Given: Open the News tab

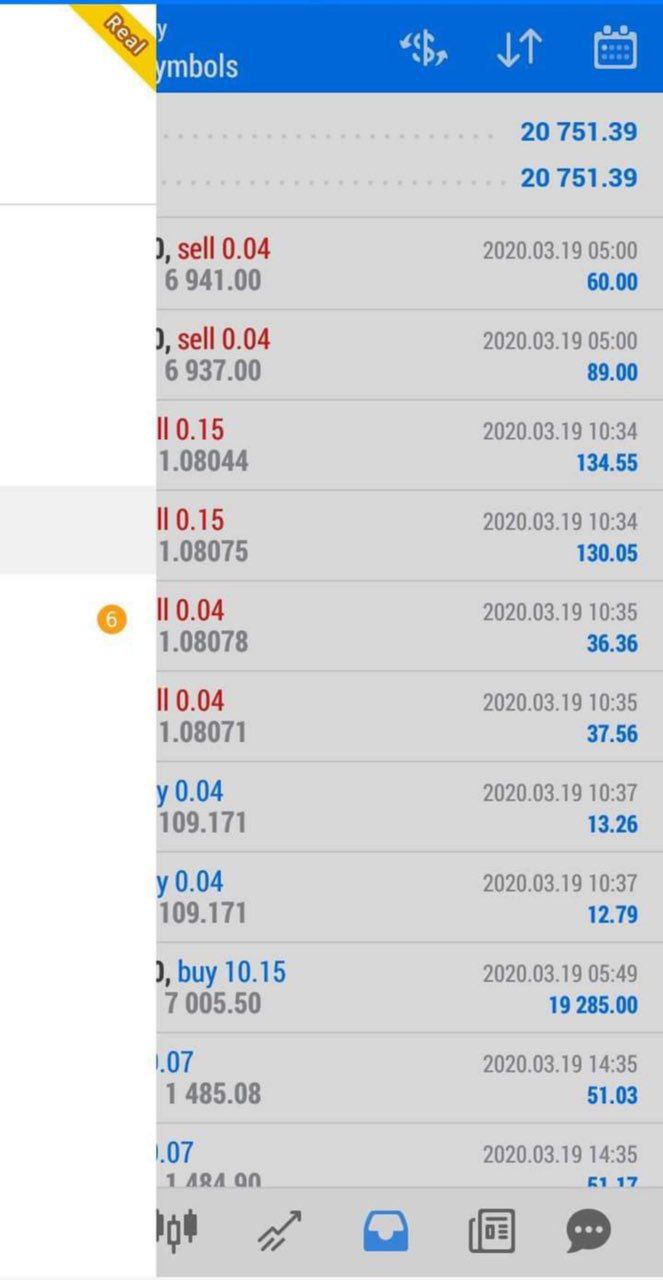Looking at the screenshot, I should click(491, 1231).
